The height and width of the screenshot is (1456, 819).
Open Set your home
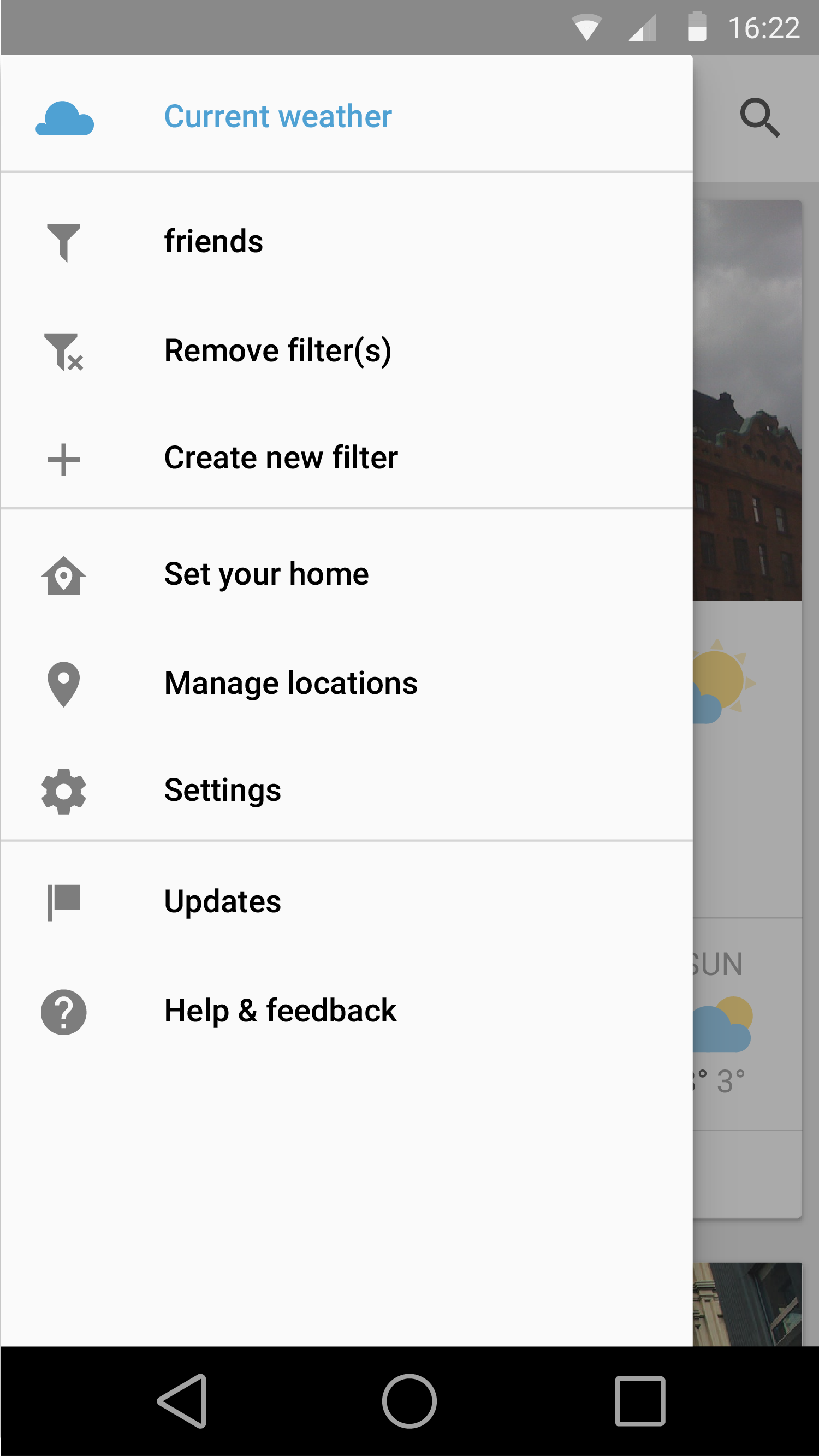point(266,574)
